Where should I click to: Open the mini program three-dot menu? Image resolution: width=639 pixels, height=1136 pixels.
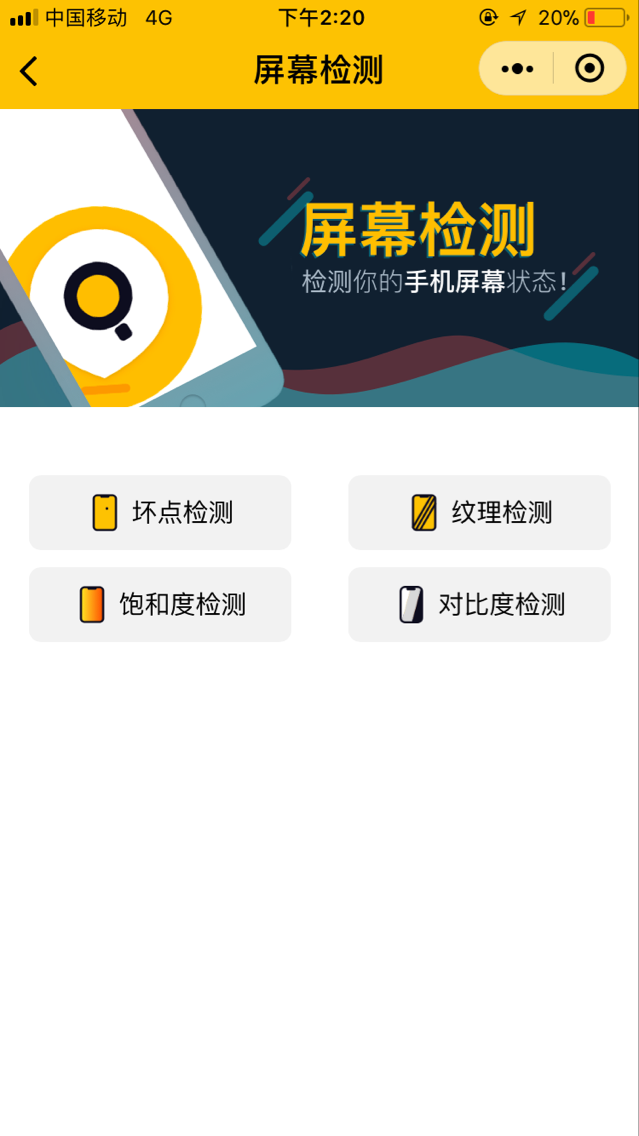[x=517, y=69]
